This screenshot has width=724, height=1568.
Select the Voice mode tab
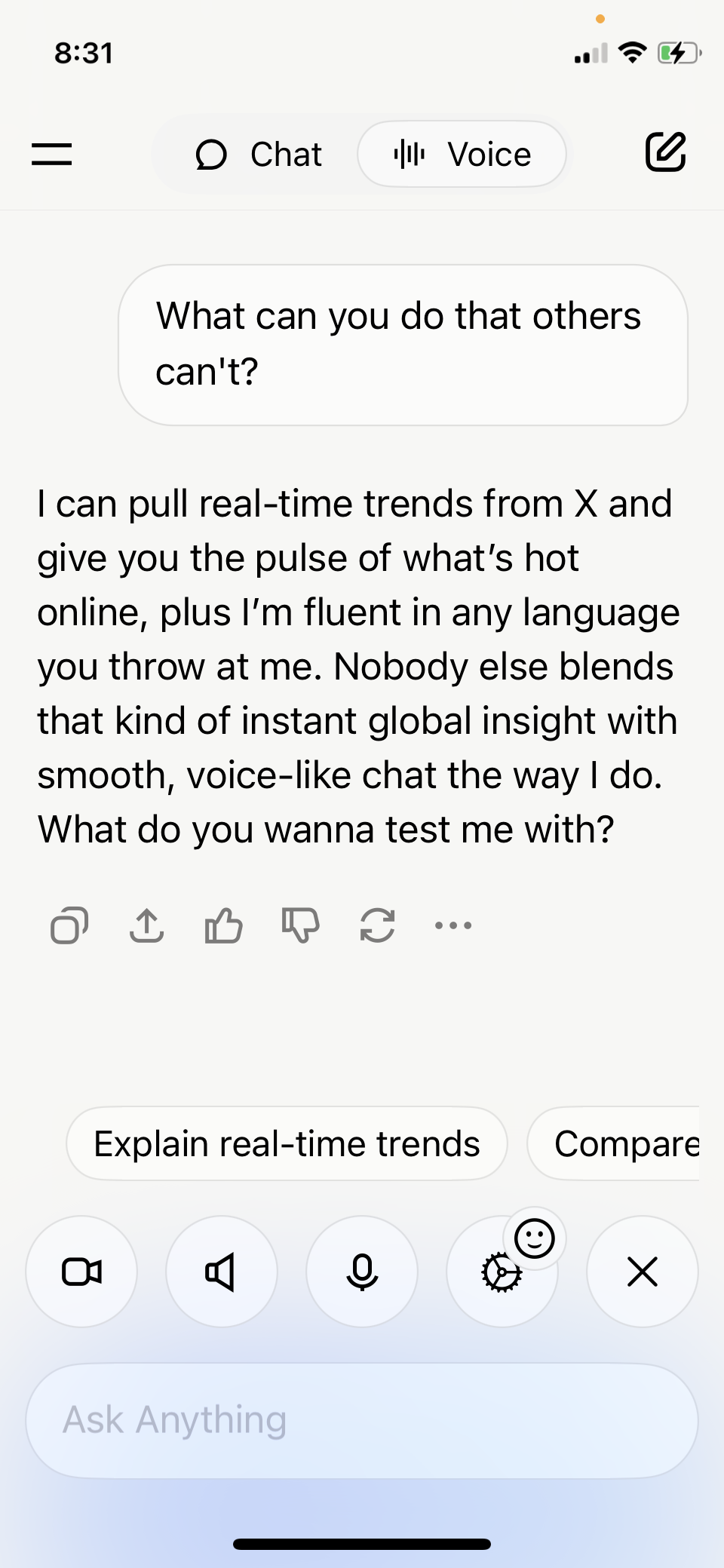click(462, 155)
